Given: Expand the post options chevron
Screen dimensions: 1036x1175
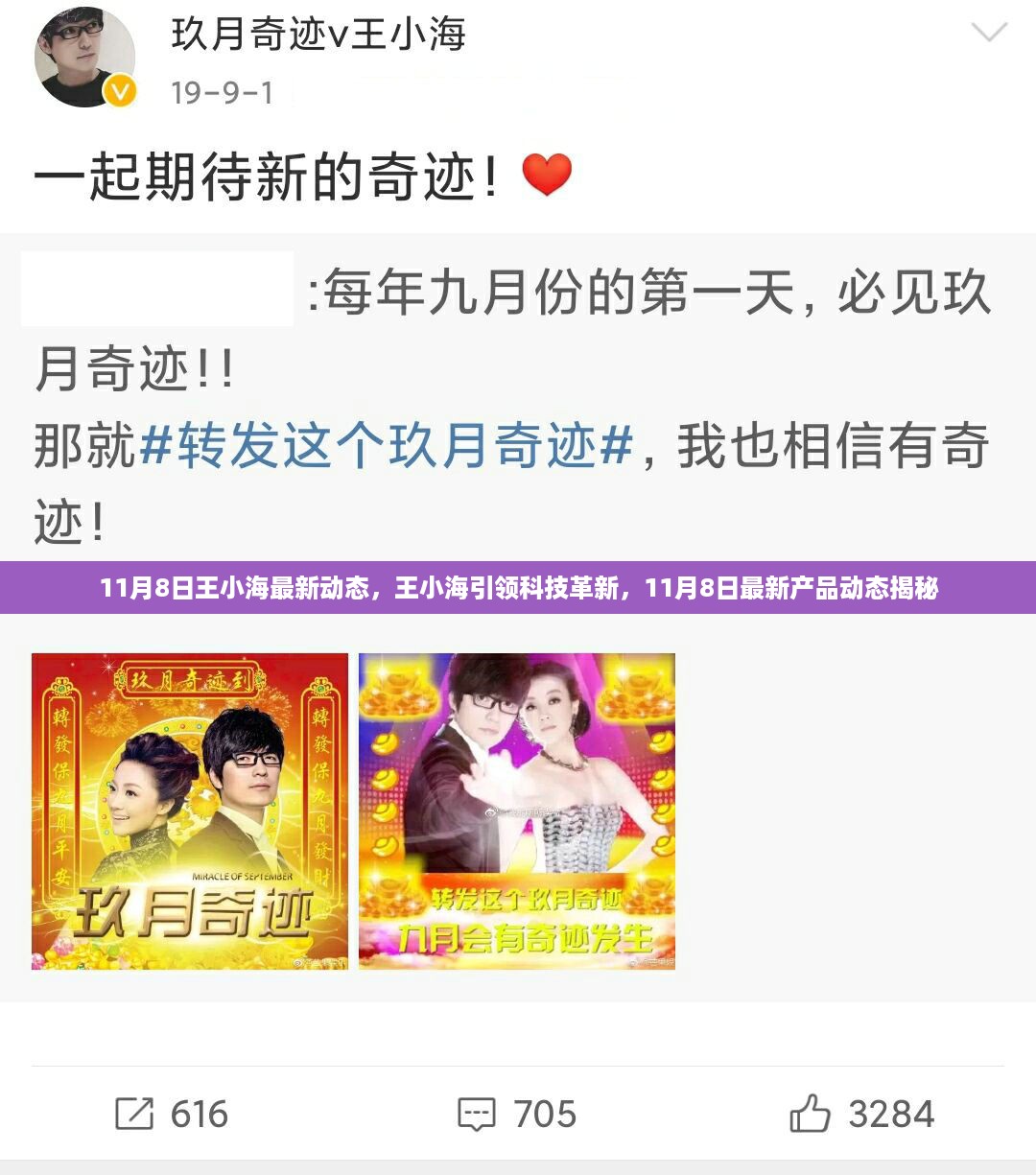Looking at the screenshot, I should click(988, 34).
